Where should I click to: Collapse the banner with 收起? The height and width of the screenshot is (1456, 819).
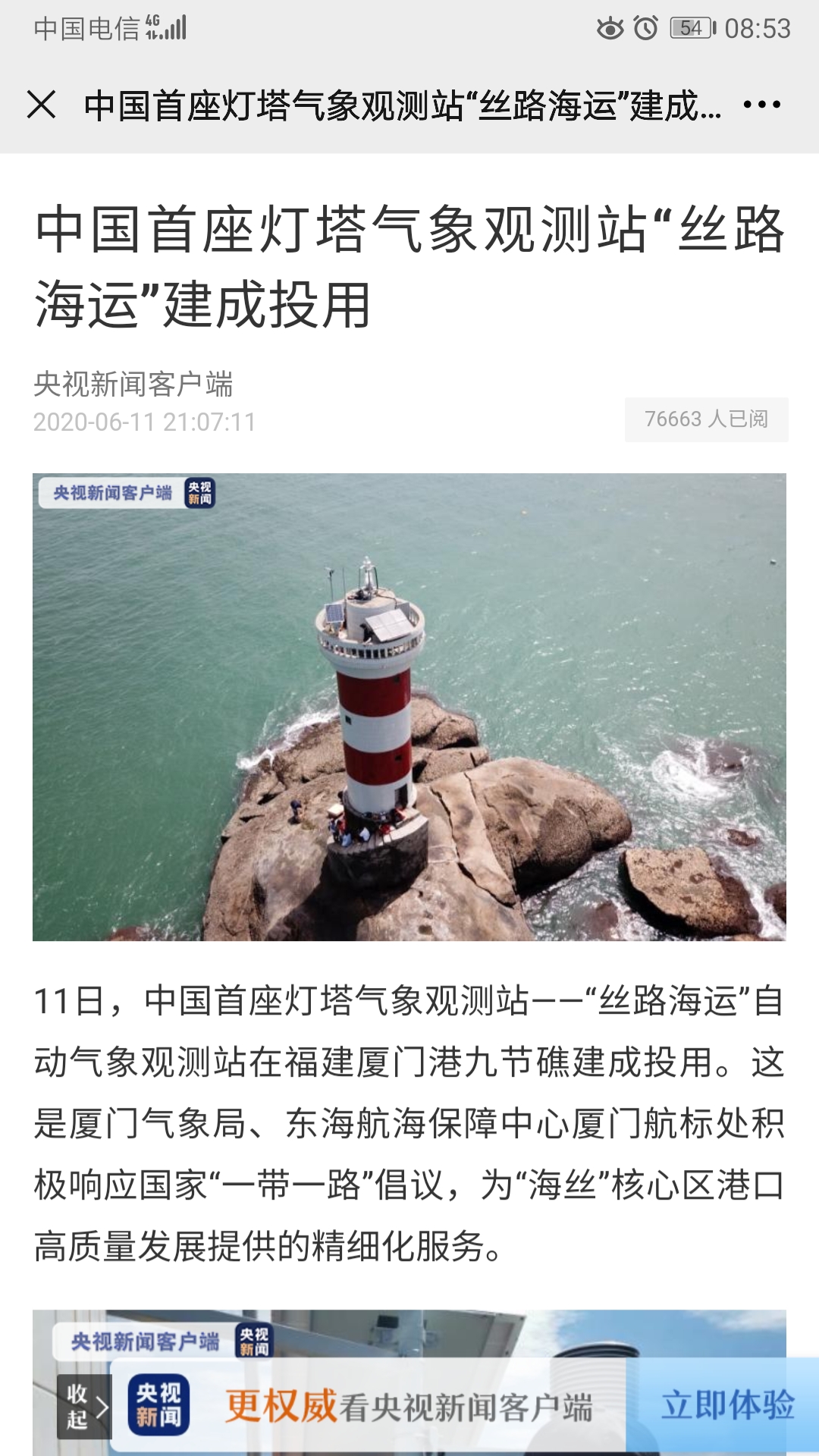tap(83, 1407)
